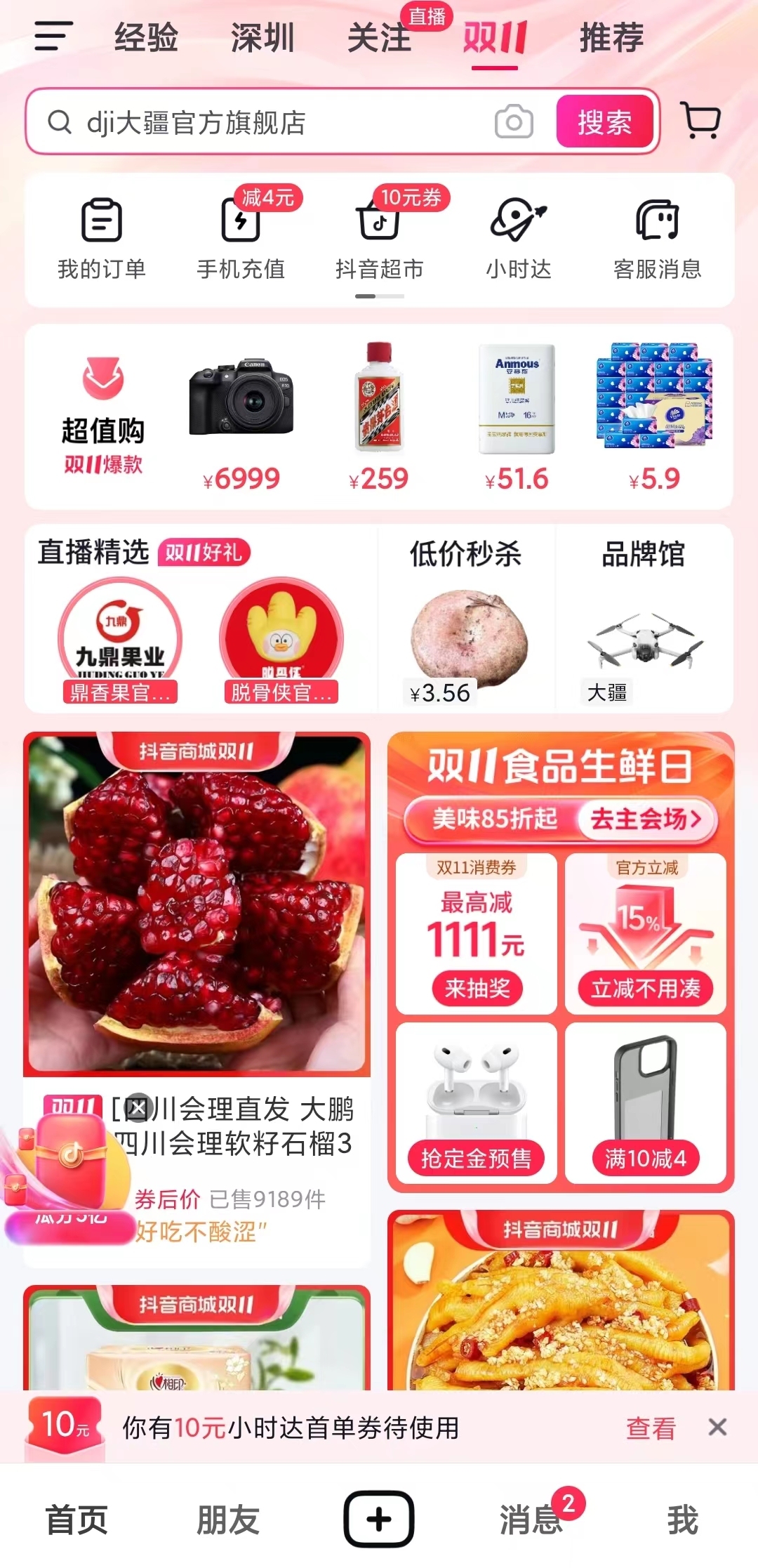Switch to the 推荐 tab
Image resolution: width=758 pixels, height=1568 pixels.
(x=611, y=38)
